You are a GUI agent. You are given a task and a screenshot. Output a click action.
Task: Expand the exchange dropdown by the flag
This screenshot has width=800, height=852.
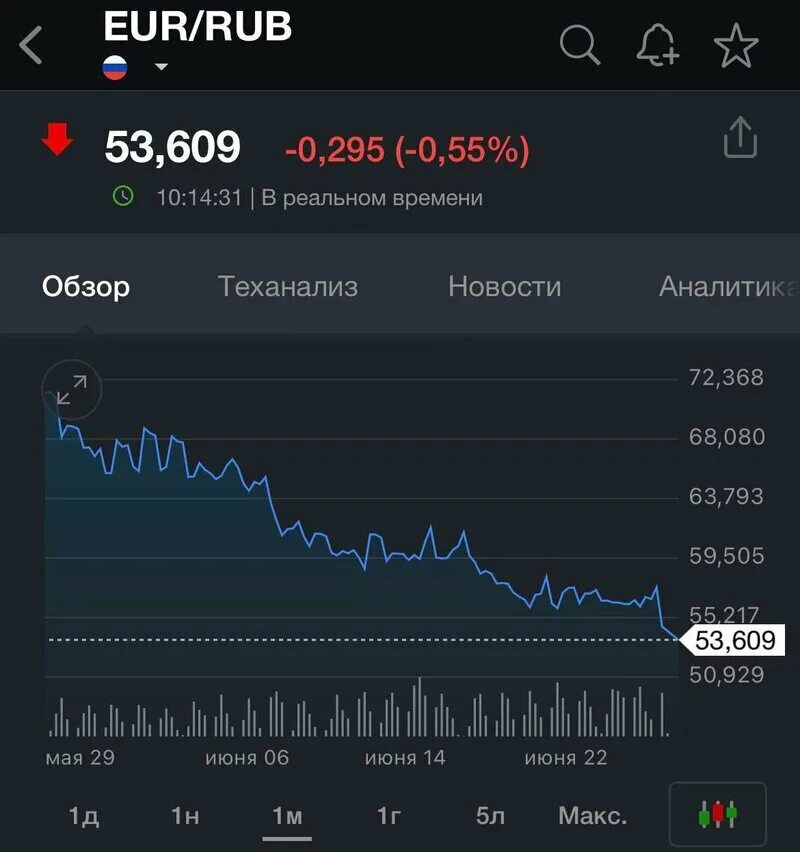click(161, 68)
